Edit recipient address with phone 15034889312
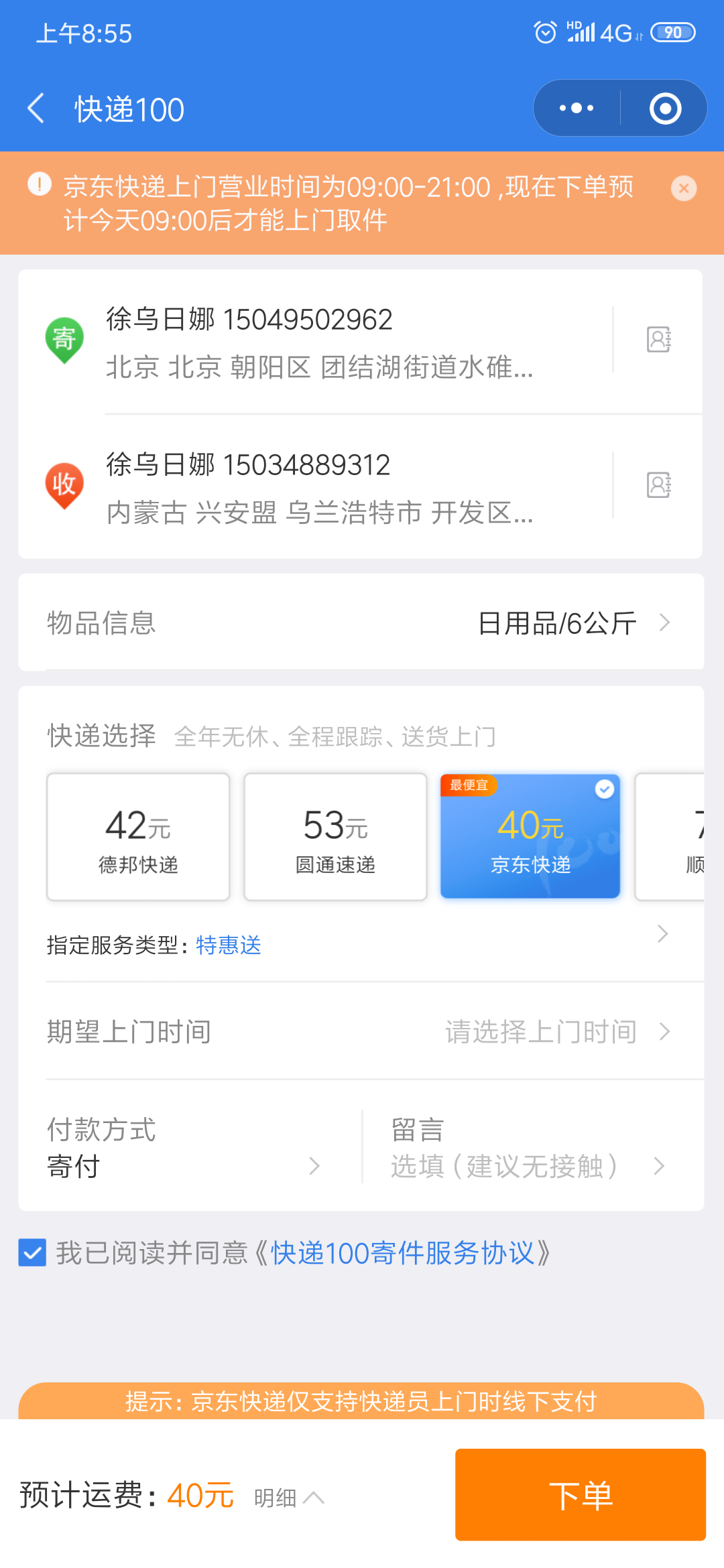Image resolution: width=724 pixels, height=1568 pixels. pos(322,487)
